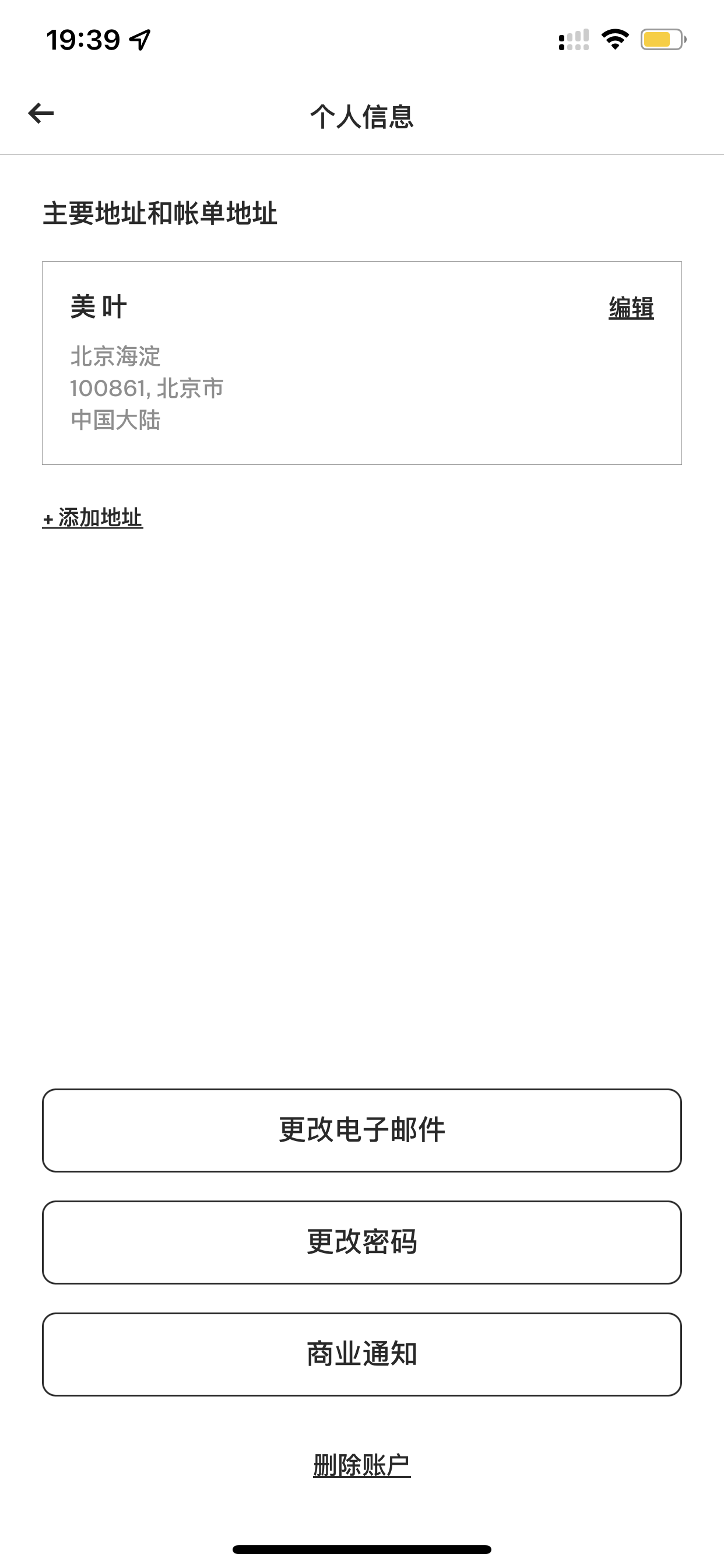
Task: Tap the 删除账户 link
Action: (x=362, y=1466)
